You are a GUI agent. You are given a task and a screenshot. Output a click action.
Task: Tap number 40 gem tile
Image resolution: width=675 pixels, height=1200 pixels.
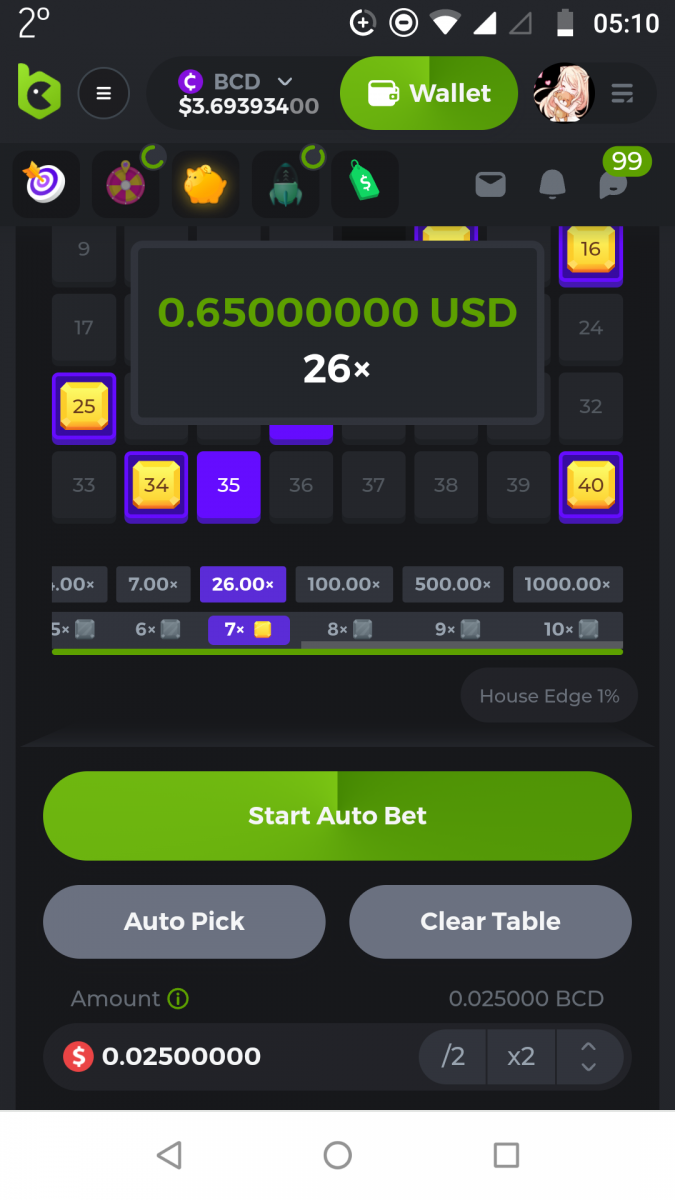coord(591,485)
